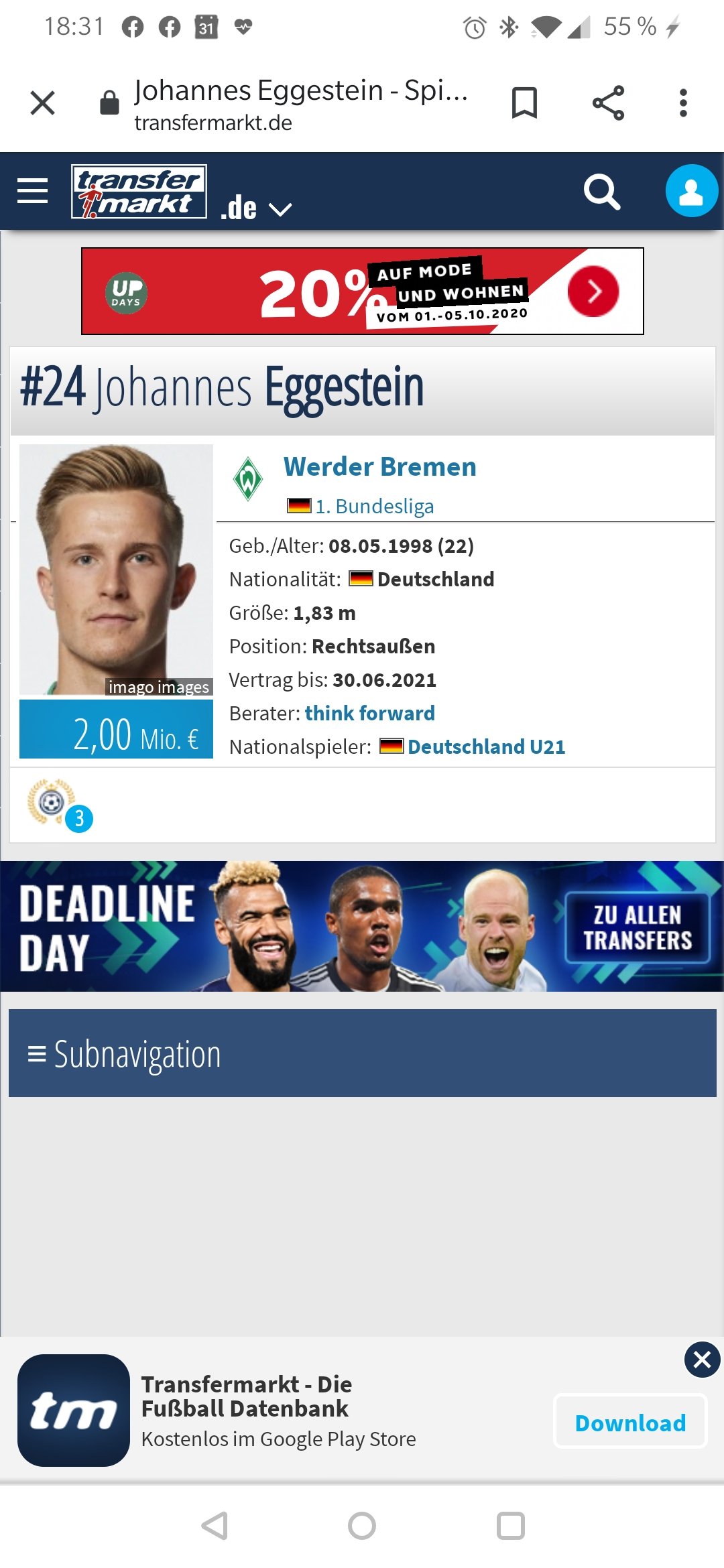Image resolution: width=724 pixels, height=1568 pixels.
Task: Open the Transfermarkt logo home link
Action: pyautogui.click(x=139, y=192)
